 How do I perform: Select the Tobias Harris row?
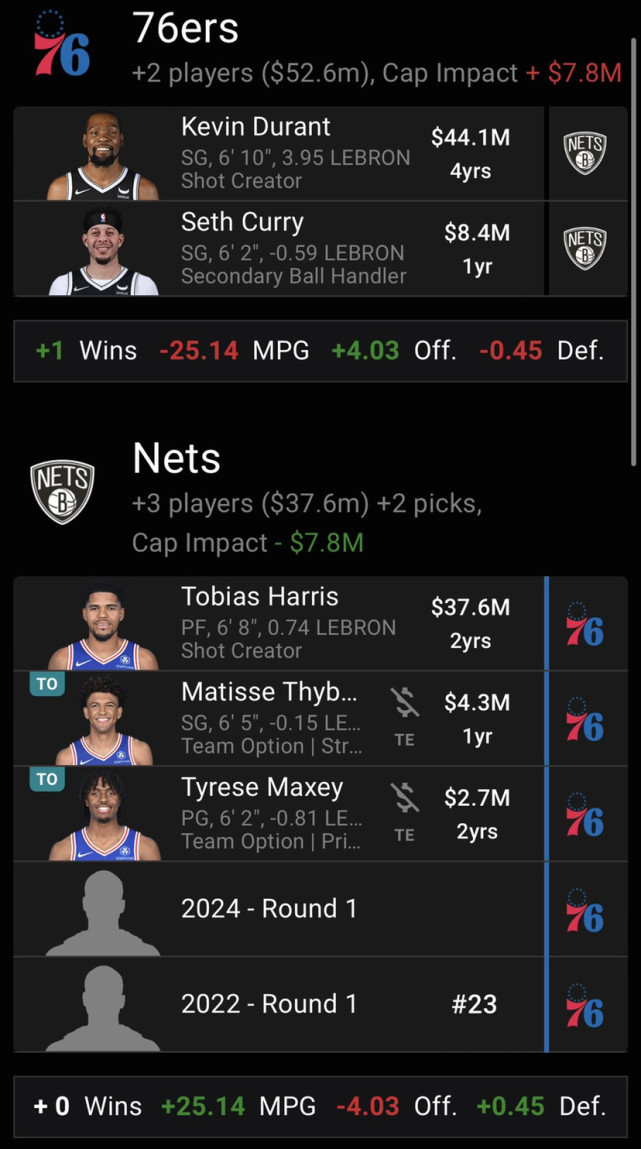click(x=280, y=623)
